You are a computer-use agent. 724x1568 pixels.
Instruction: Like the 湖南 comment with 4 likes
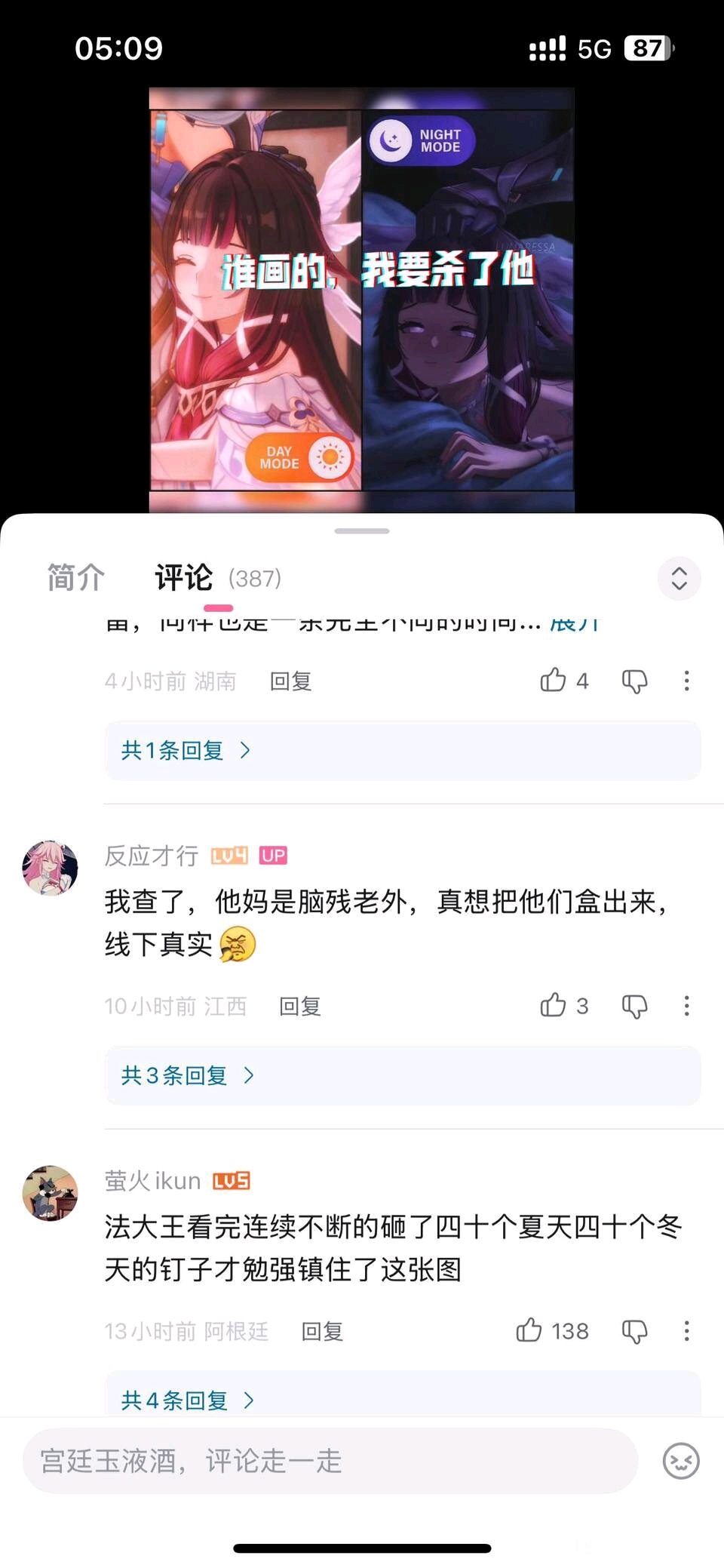[554, 681]
